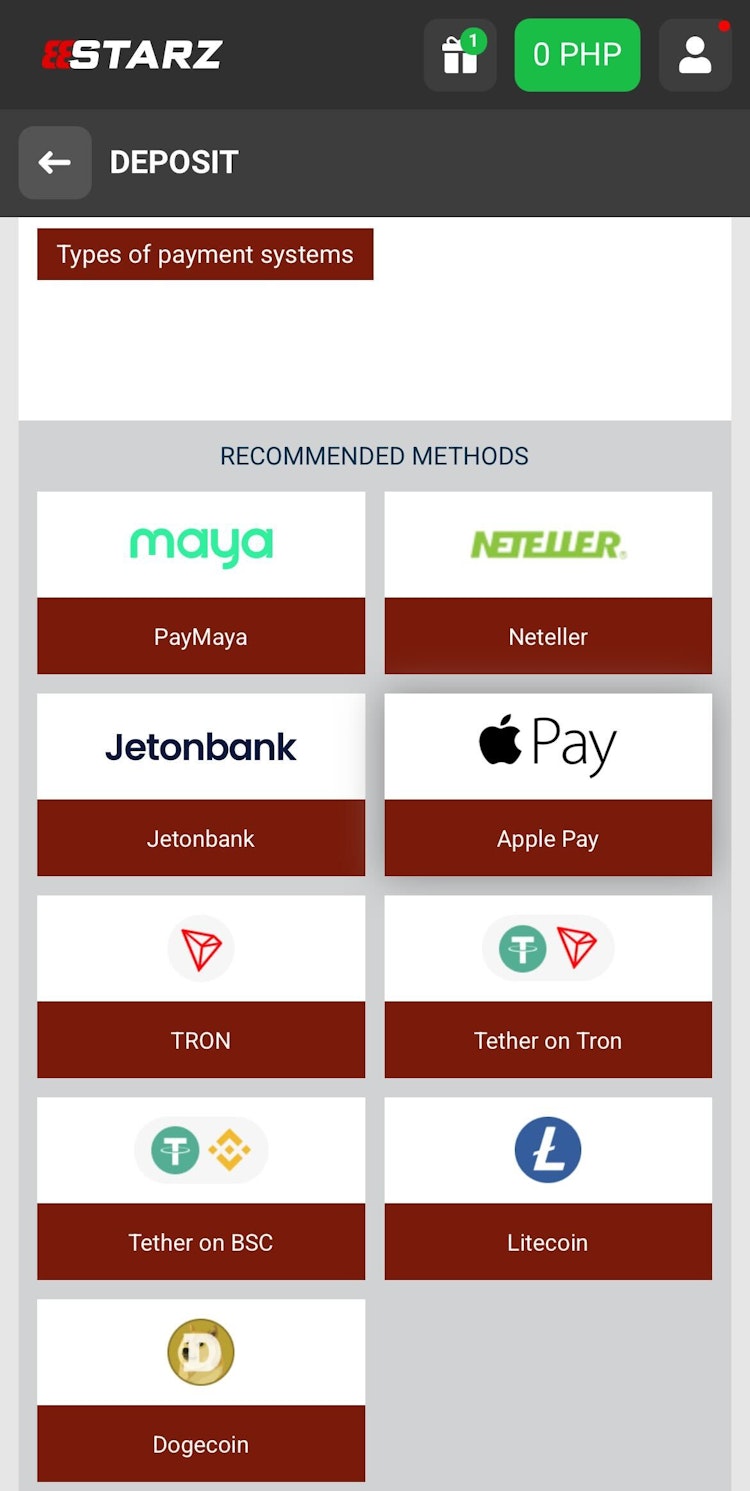Click the Apple Pay logo
The height and width of the screenshot is (1491, 750).
(x=548, y=744)
